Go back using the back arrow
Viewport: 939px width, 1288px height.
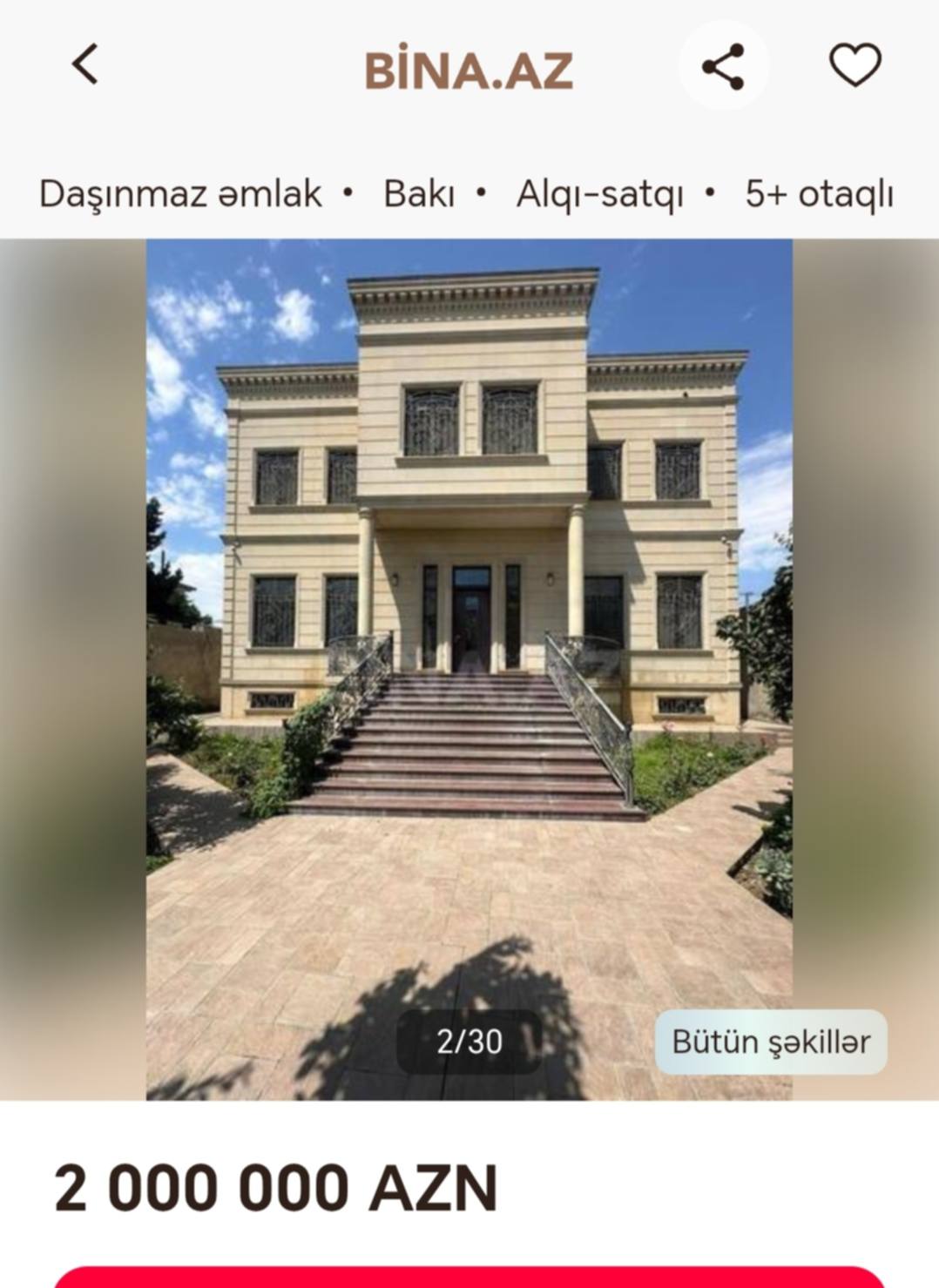click(x=84, y=65)
